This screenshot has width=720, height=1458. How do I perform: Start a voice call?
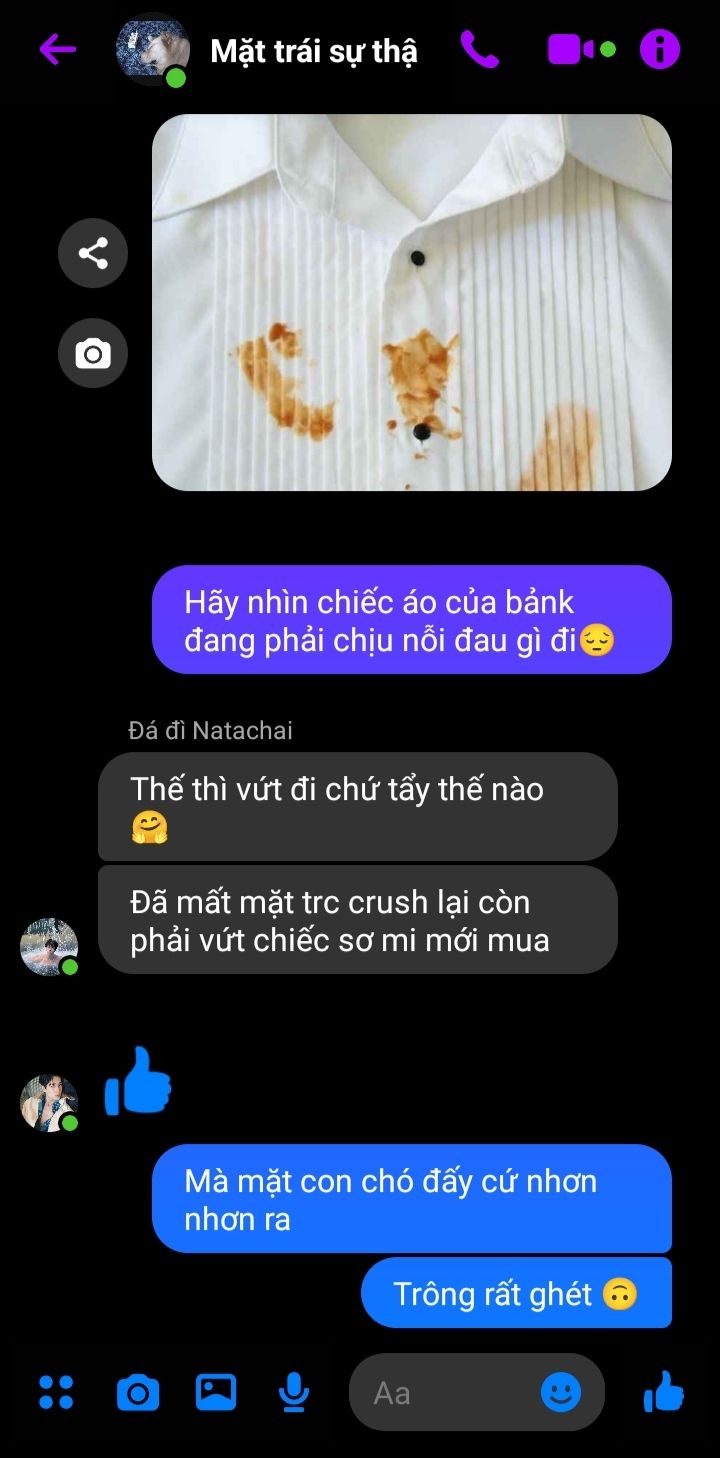click(x=479, y=49)
